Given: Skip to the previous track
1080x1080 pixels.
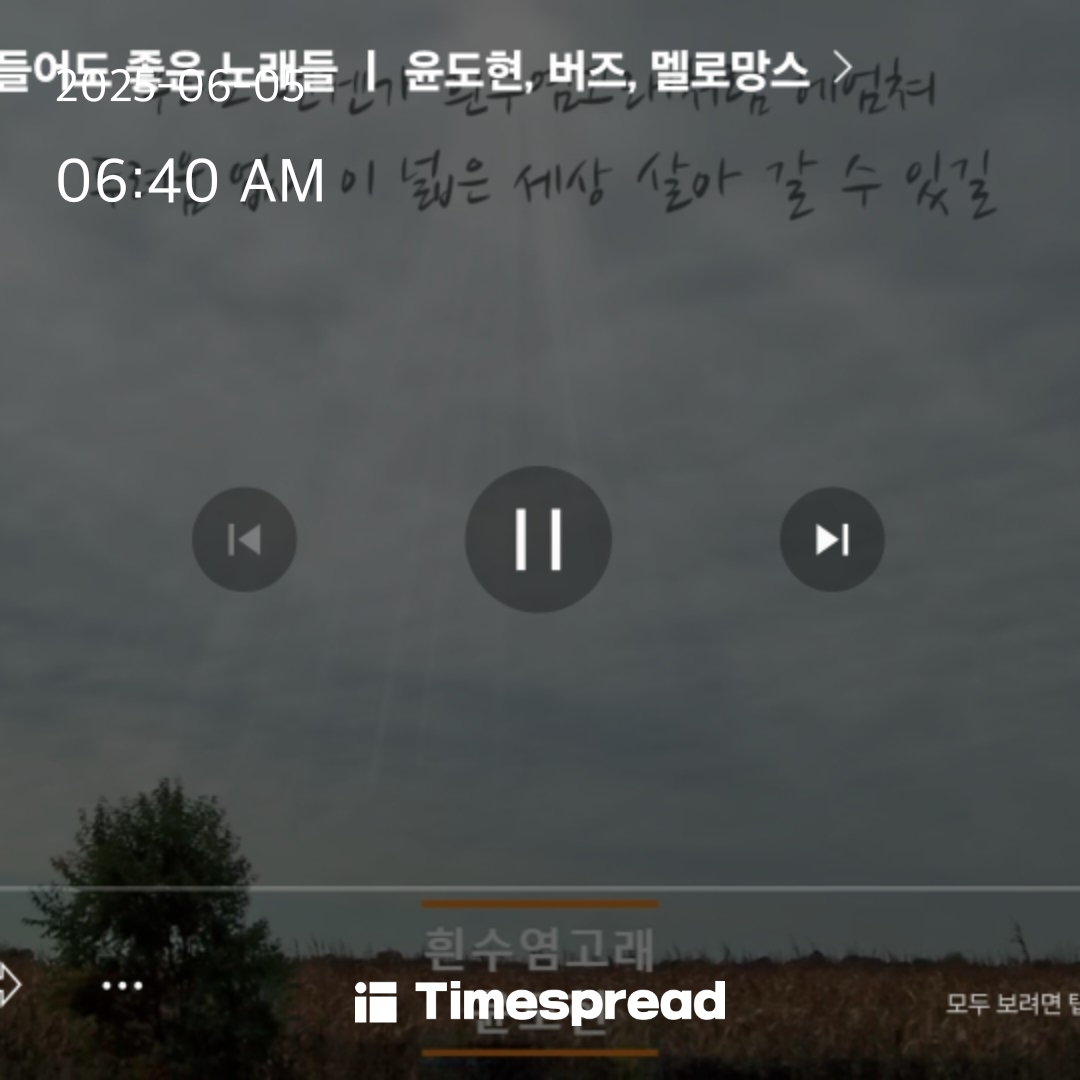Looking at the screenshot, I should click(x=244, y=539).
